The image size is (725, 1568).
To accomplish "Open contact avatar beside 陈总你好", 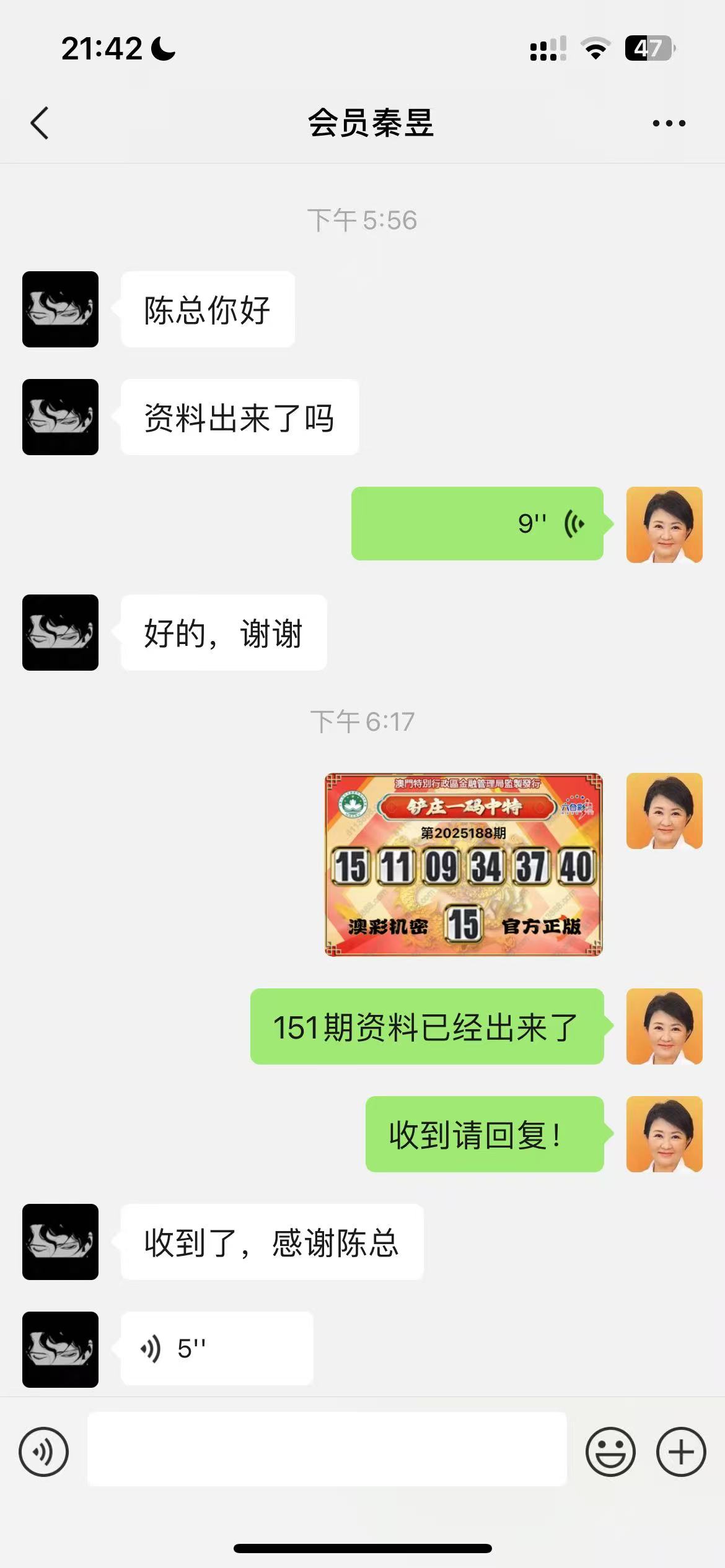I will click(x=60, y=309).
